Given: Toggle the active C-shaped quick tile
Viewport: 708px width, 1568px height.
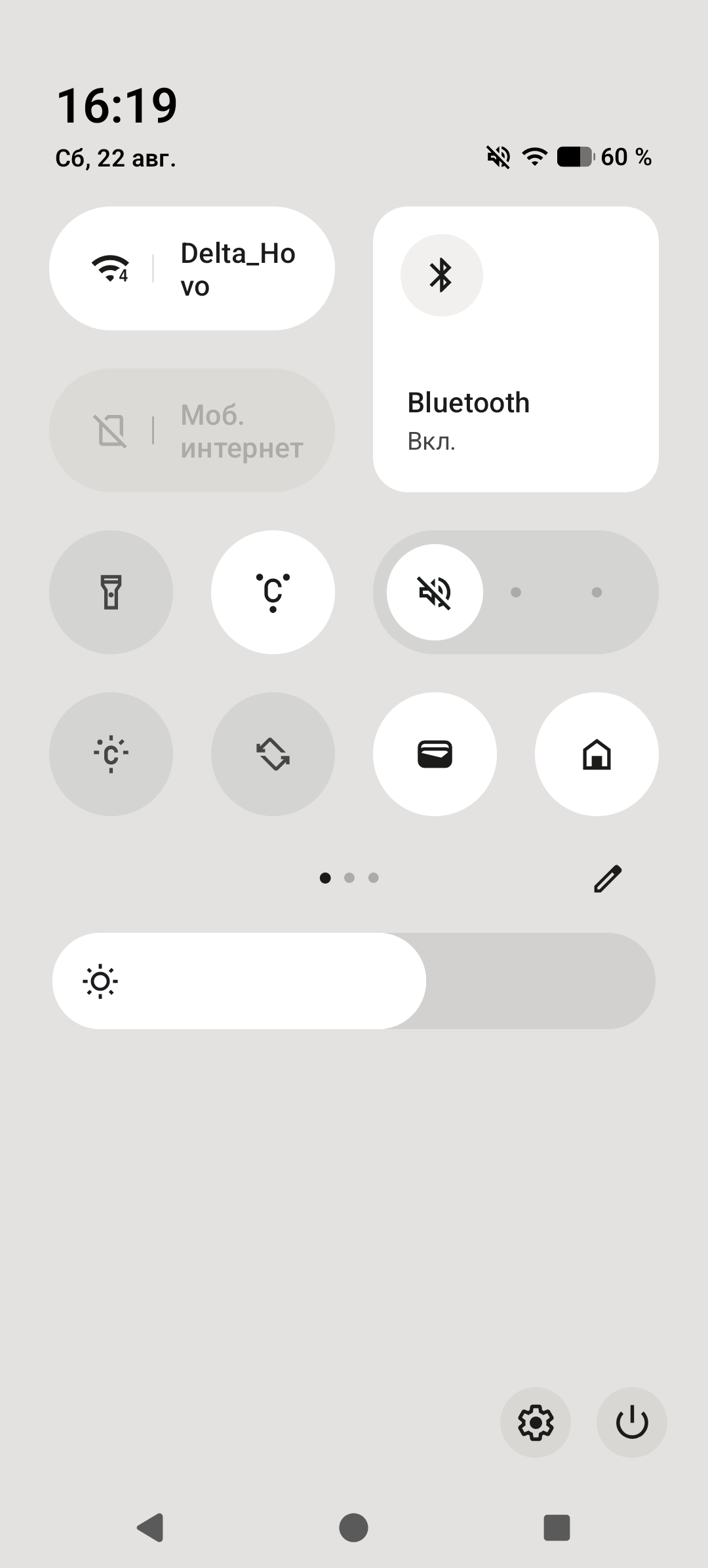Looking at the screenshot, I should (x=273, y=592).
